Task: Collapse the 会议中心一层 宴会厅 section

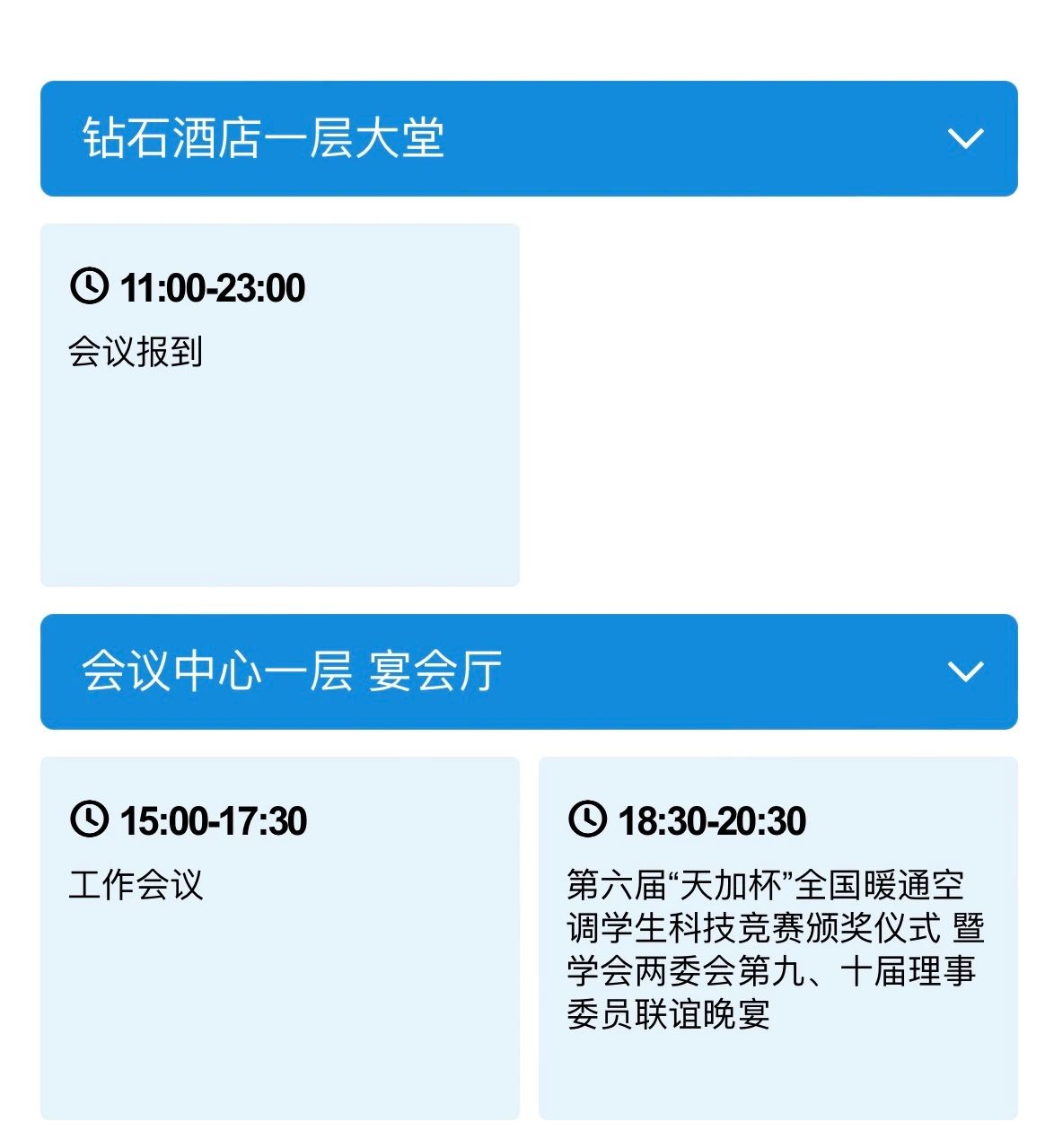Action: 965,671
